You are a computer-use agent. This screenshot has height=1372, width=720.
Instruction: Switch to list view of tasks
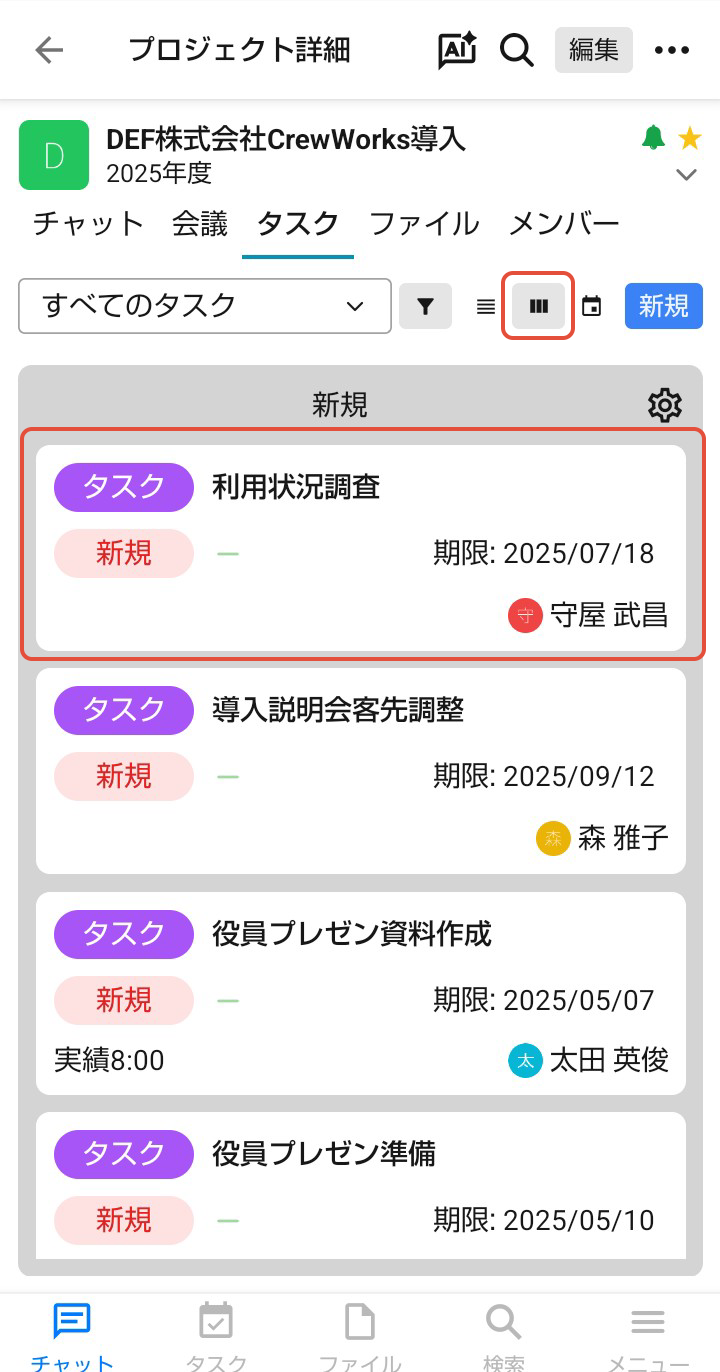point(486,306)
